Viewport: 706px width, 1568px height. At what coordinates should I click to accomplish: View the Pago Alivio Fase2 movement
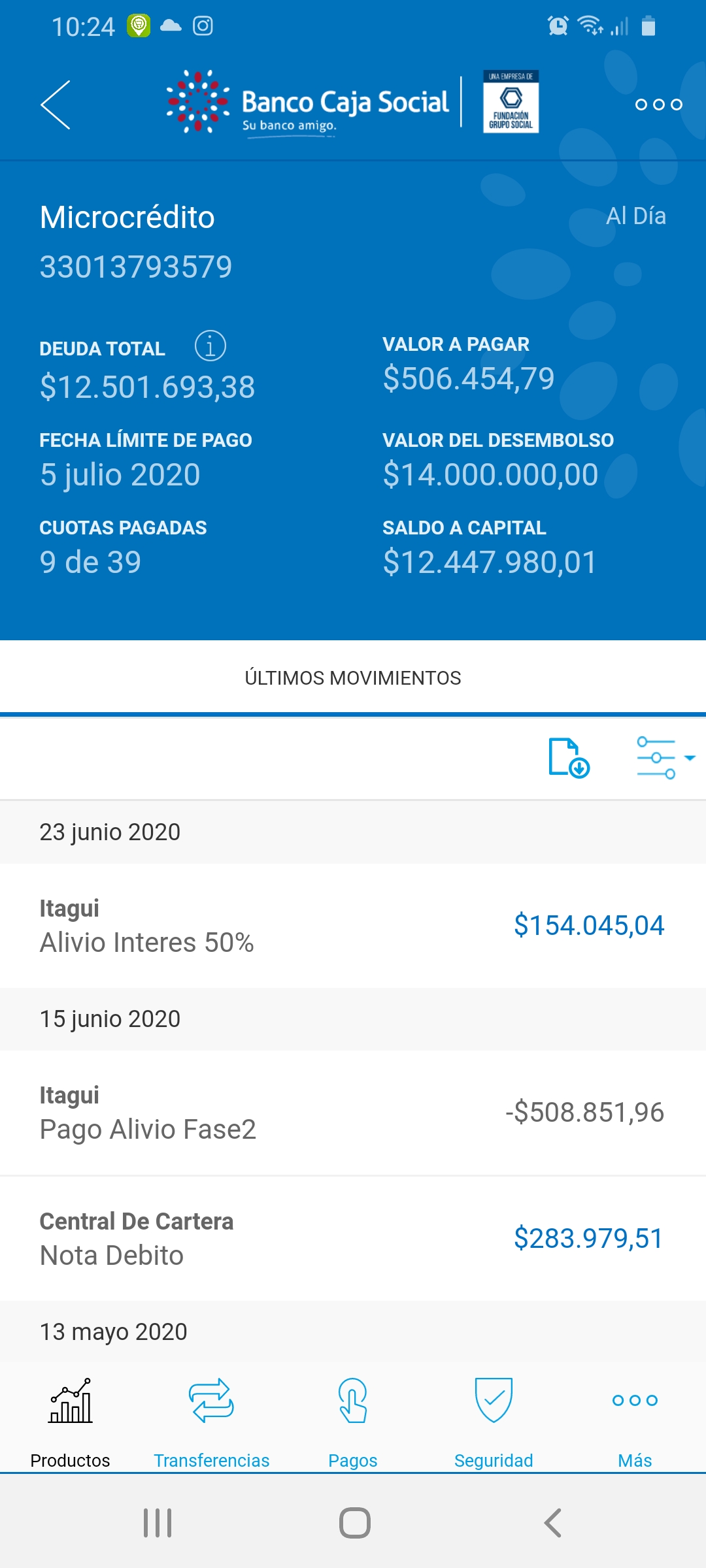point(353,1112)
